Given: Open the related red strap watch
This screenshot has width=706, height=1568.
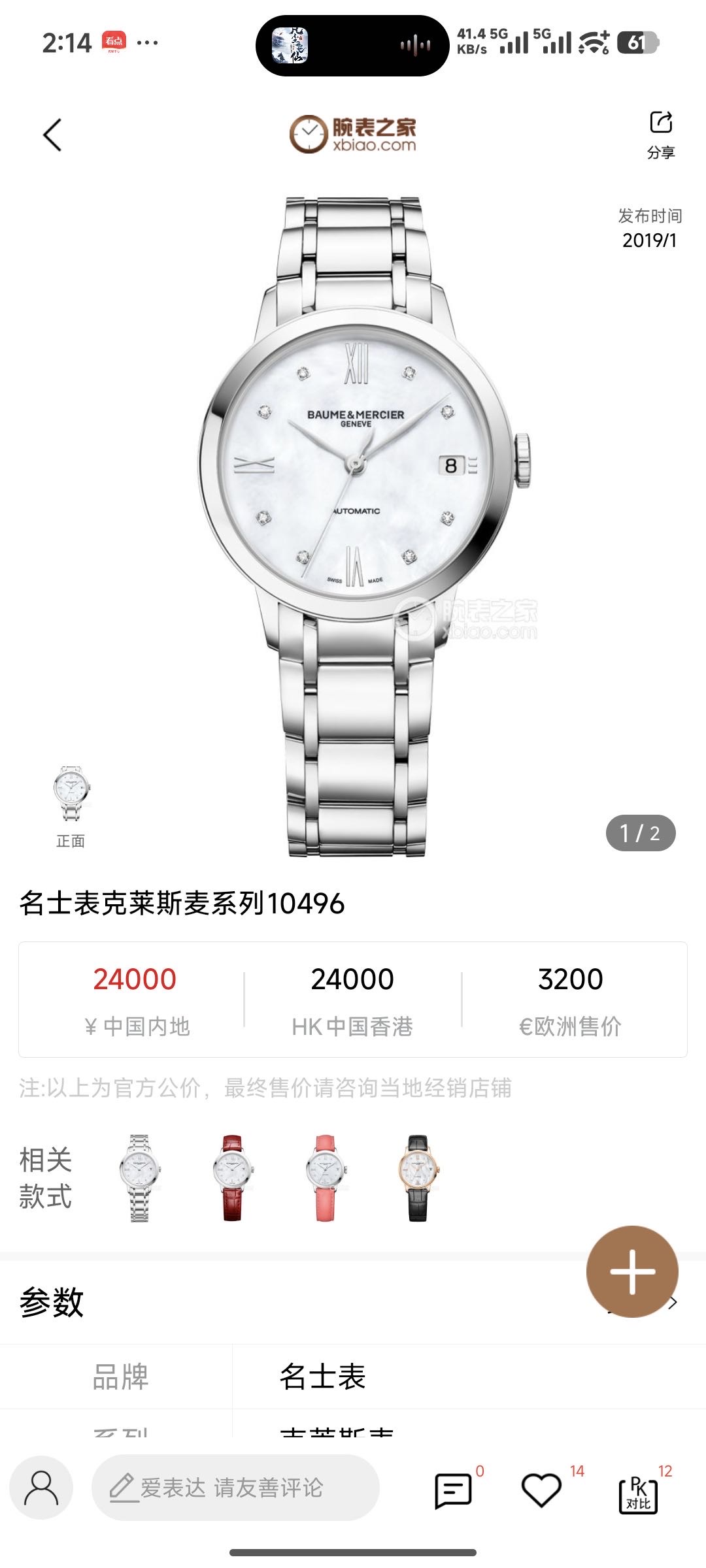Looking at the screenshot, I should tap(232, 1178).
